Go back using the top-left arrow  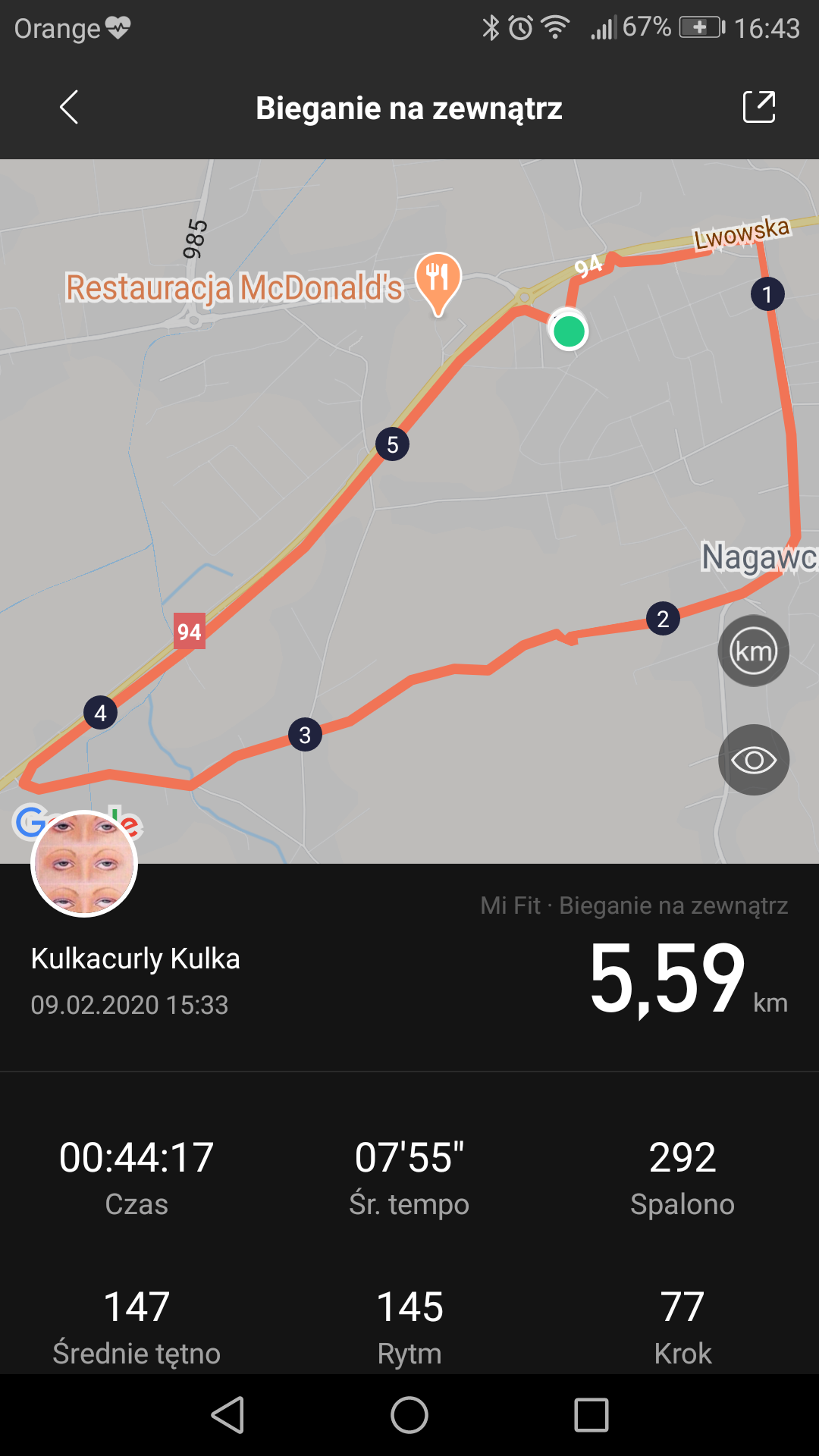tap(69, 107)
